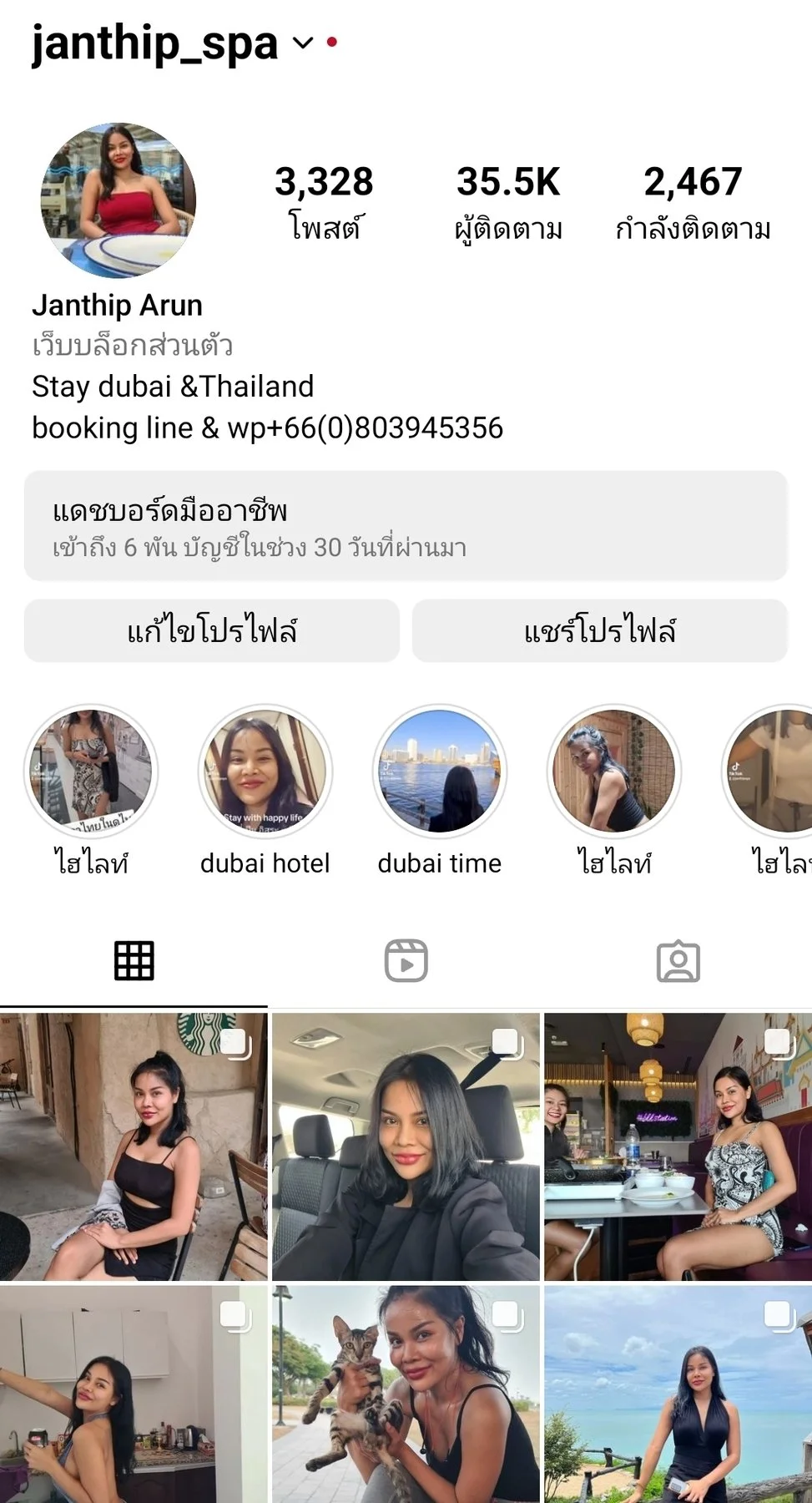Open the post with the cat
Viewport: 812px width, 1503px height.
(406, 1394)
